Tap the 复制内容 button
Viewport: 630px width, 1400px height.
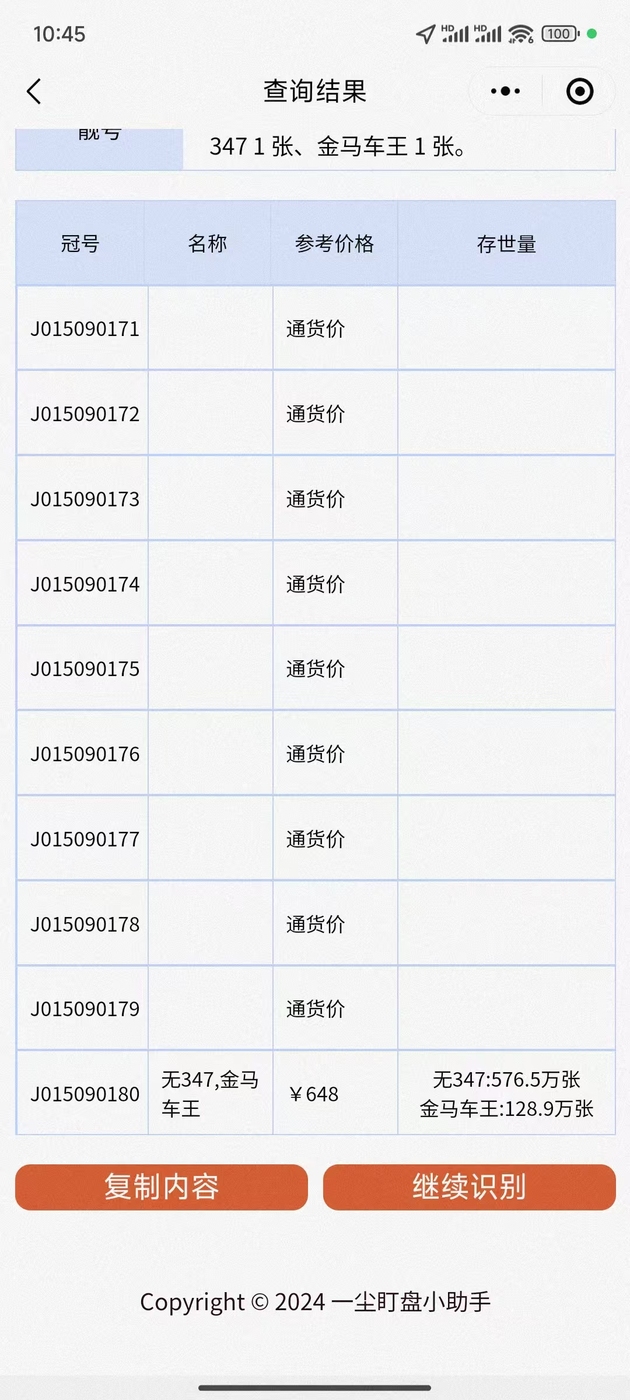tap(161, 1187)
